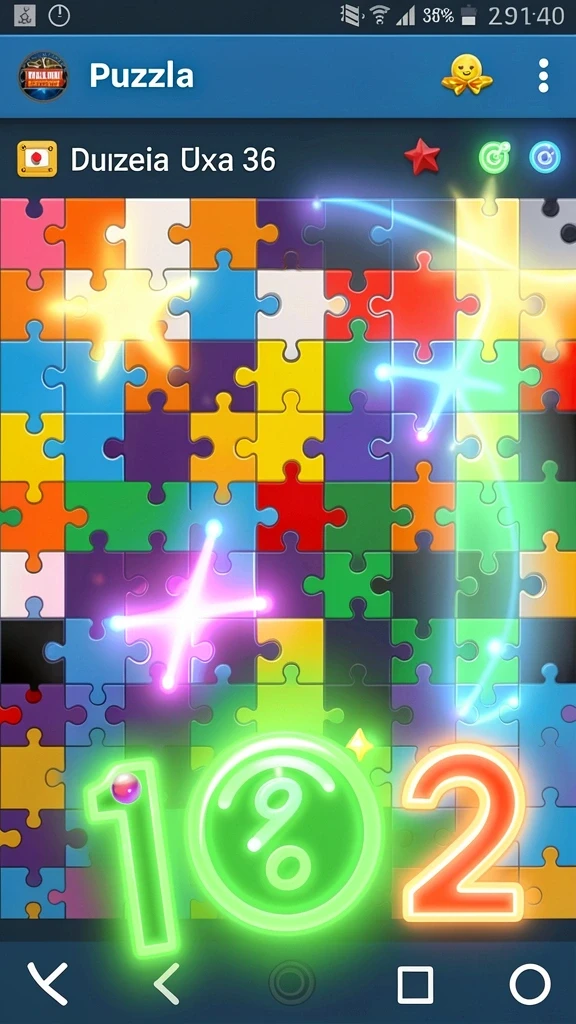This screenshot has height=1024, width=576.
Task: Tap the blue target icon
Action: tap(545, 158)
